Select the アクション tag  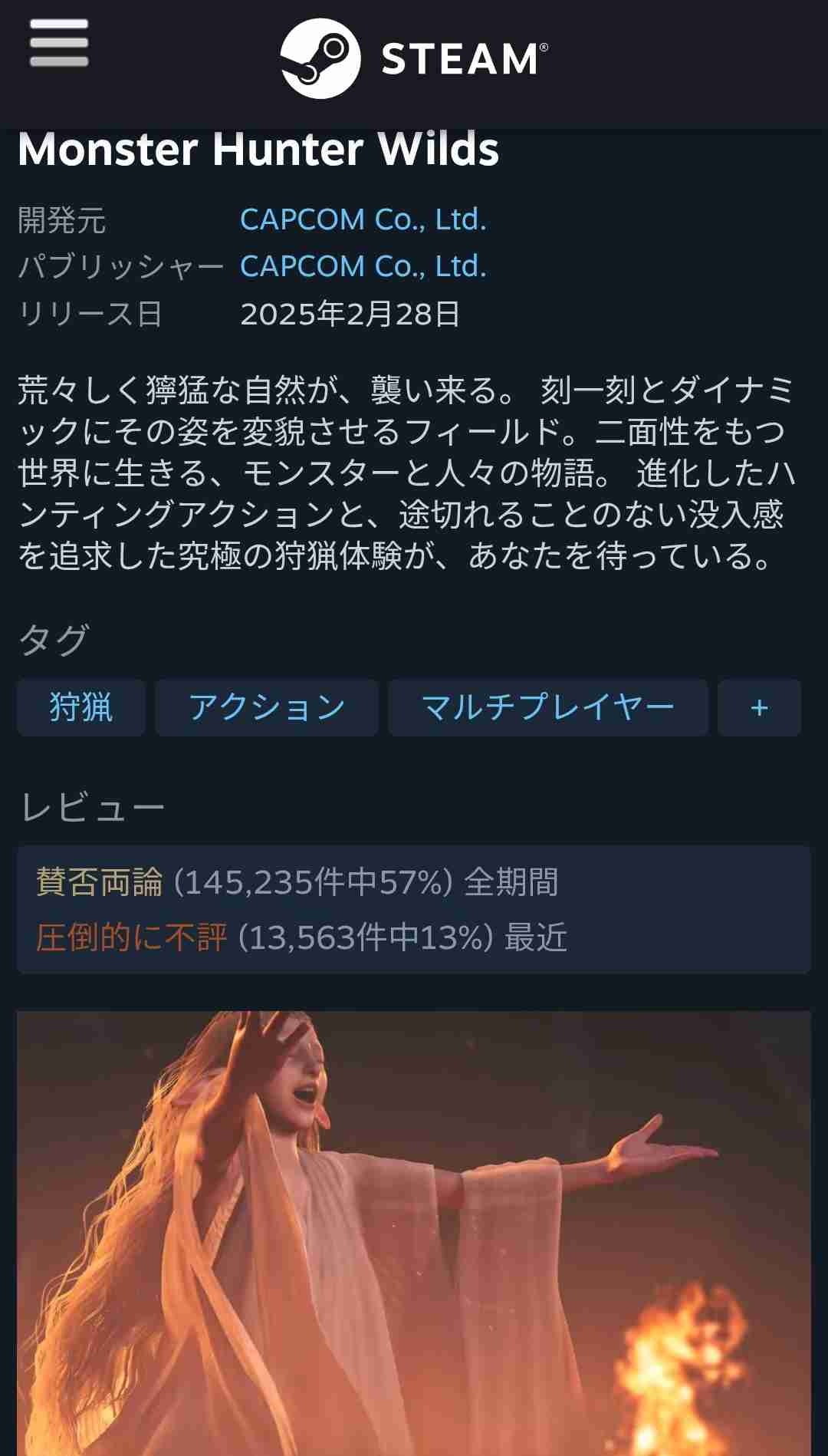click(267, 707)
